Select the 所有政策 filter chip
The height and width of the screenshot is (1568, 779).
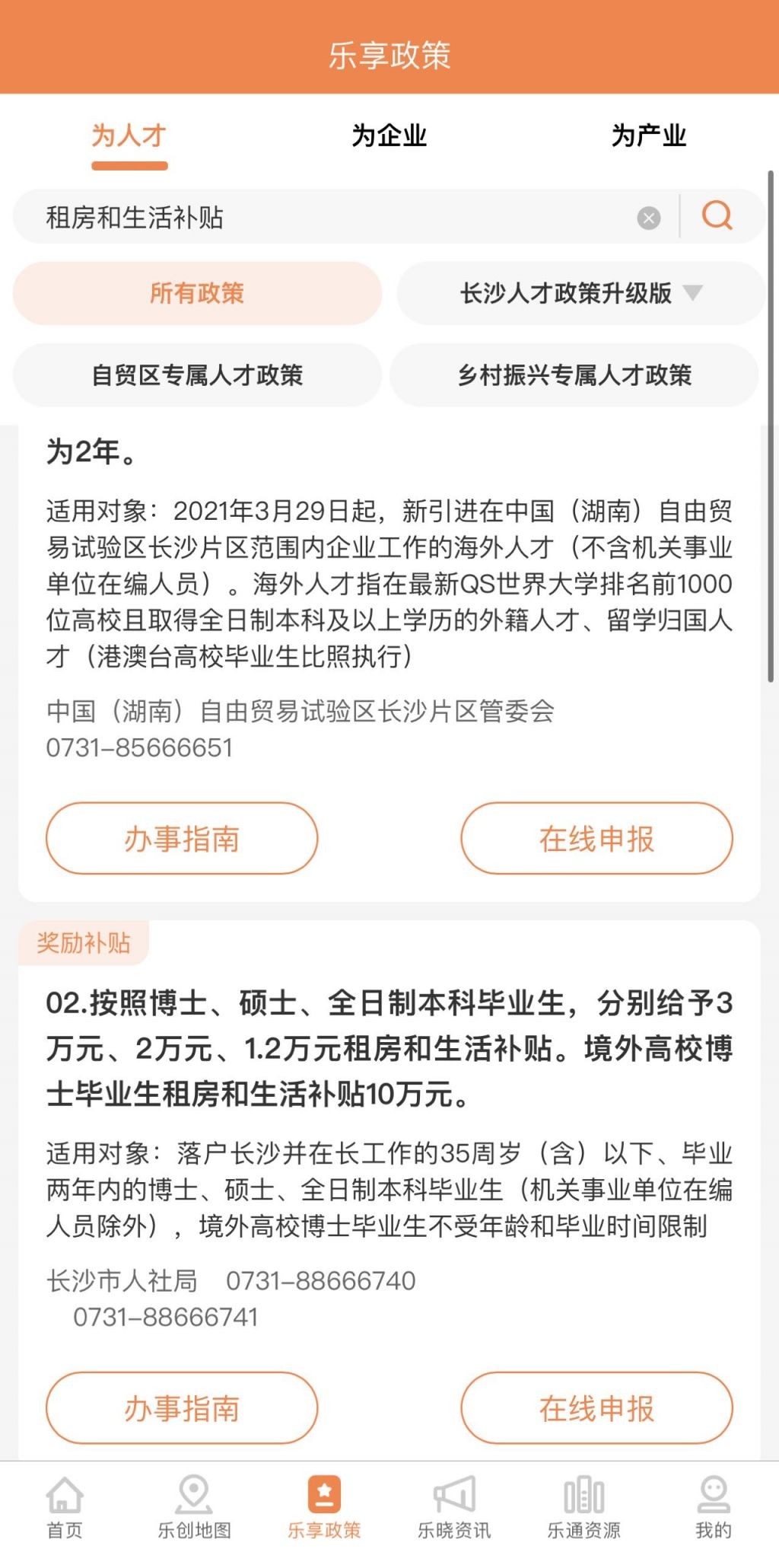[197, 293]
